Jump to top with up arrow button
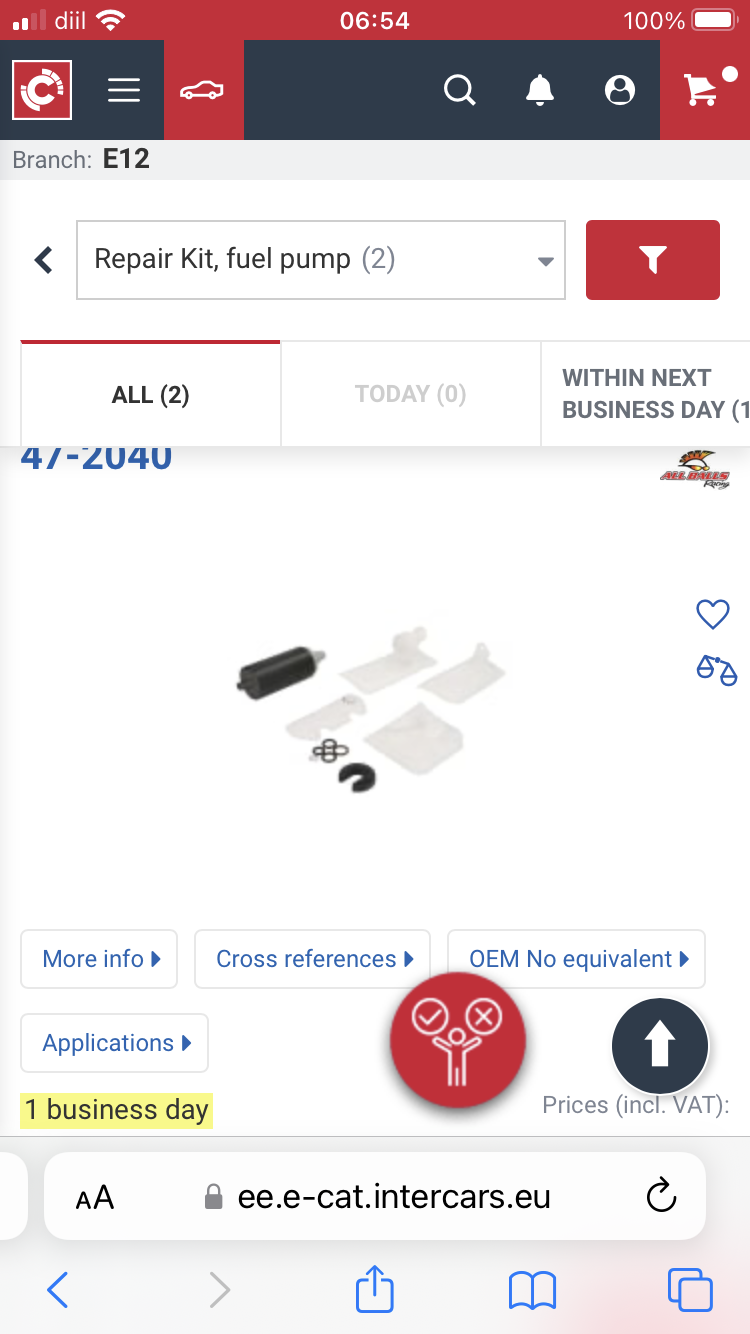The image size is (750, 1334). tap(660, 1047)
